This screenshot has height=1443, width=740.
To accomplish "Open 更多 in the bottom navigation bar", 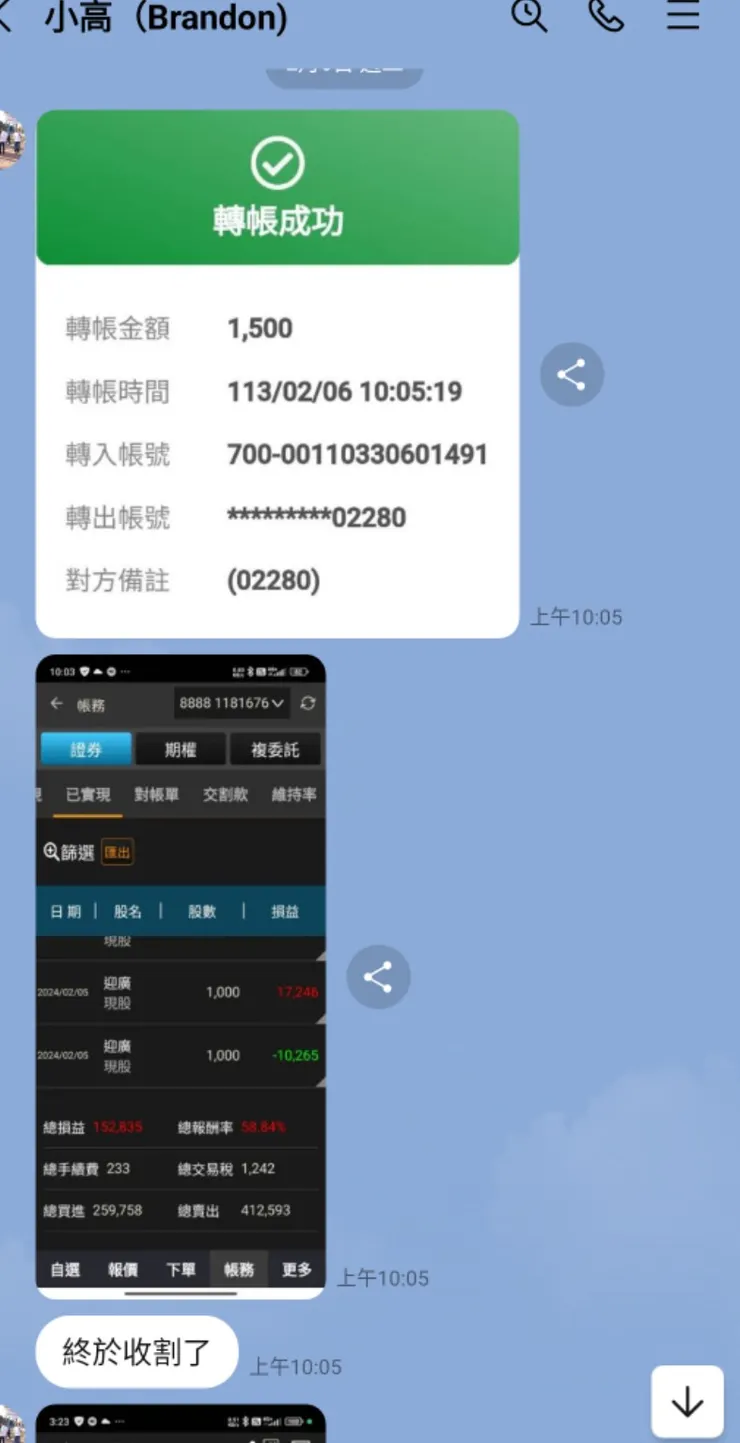I will tap(299, 1269).
